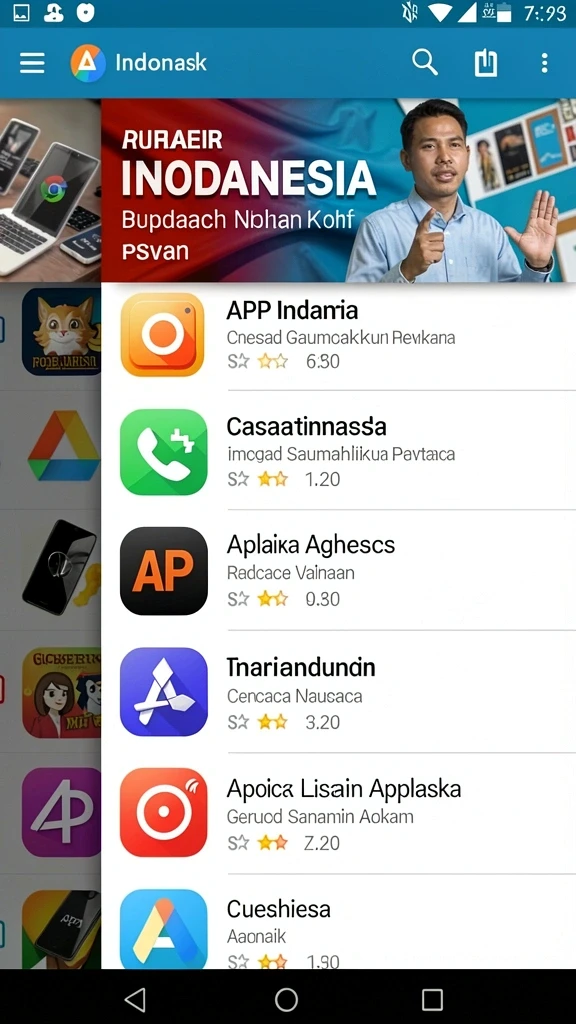
Task: Open the three-dot overflow menu
Action: coord(544,63)
